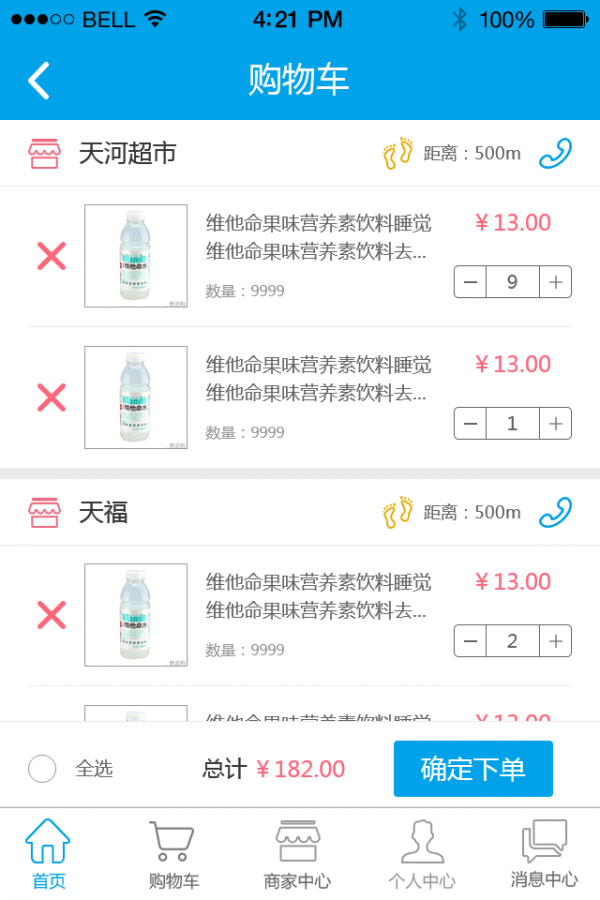Call the 天福 store

coord(555,512)
